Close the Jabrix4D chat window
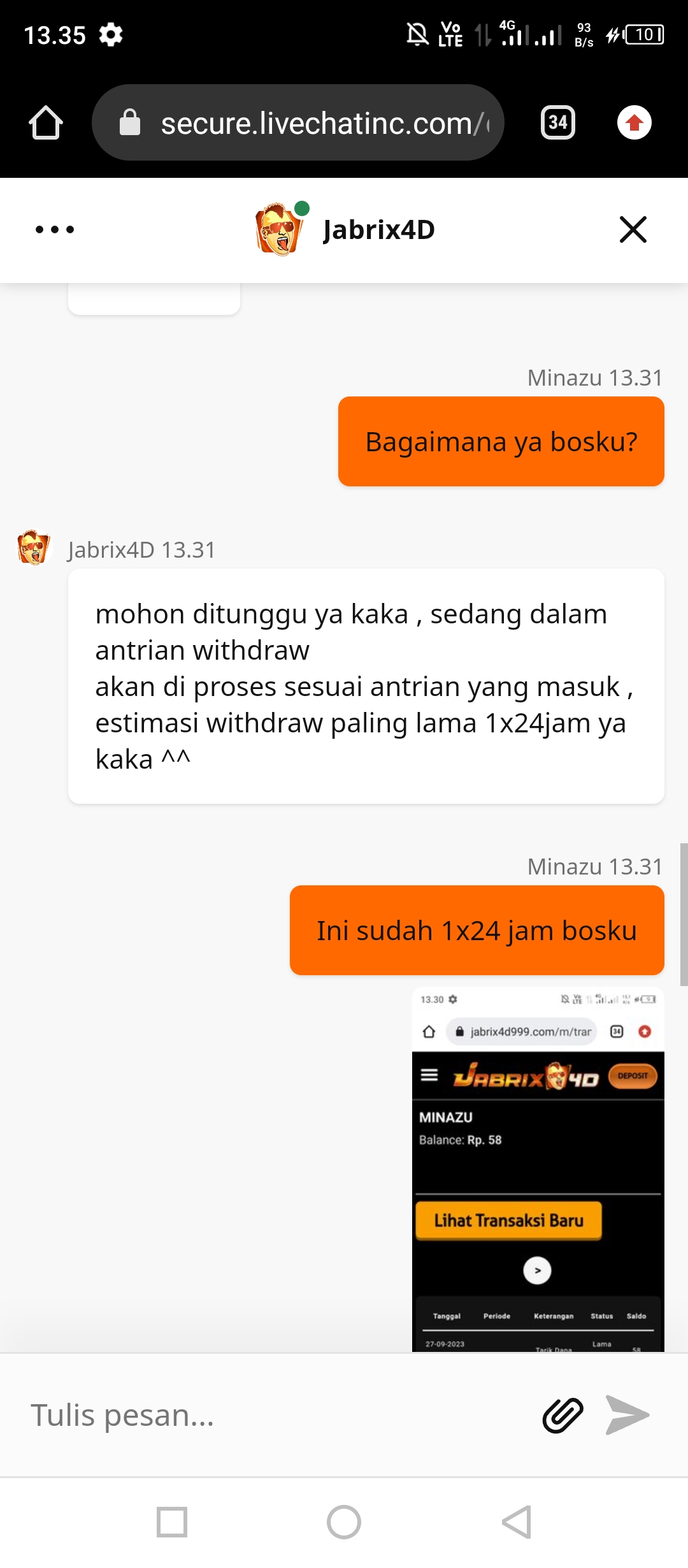 tap(633, 229)
